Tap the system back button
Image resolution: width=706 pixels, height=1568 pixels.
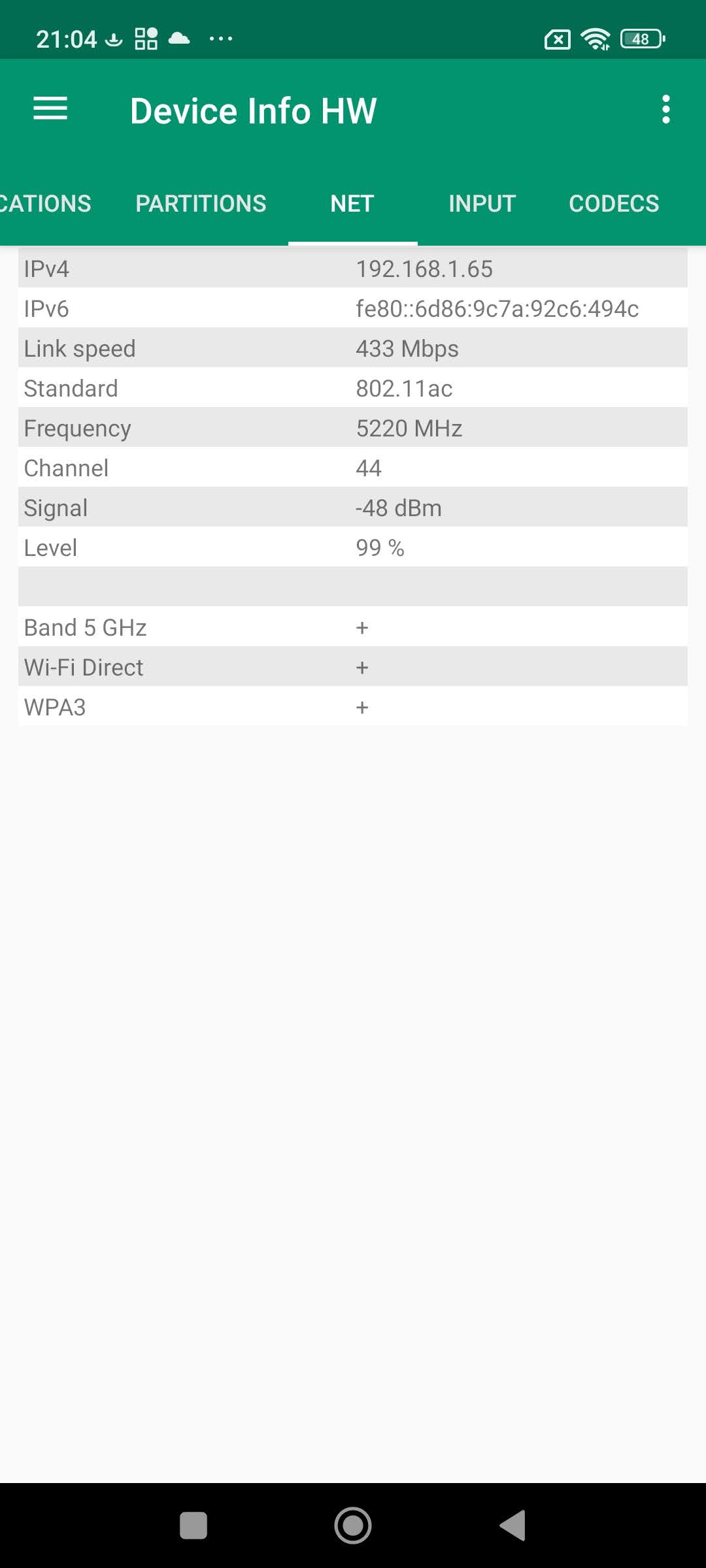coord(513,1526)
